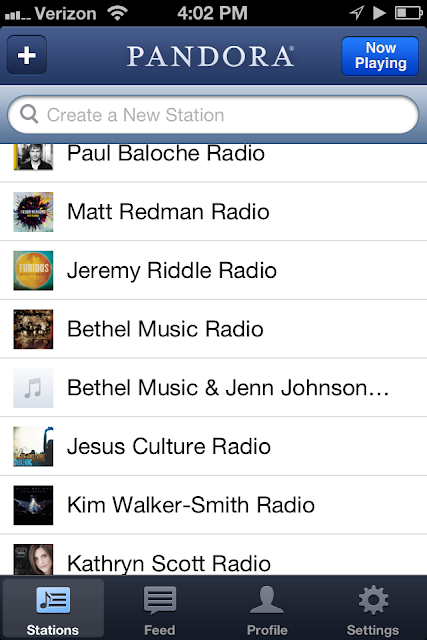Select Jeremy Riddle Radio station

214,270
